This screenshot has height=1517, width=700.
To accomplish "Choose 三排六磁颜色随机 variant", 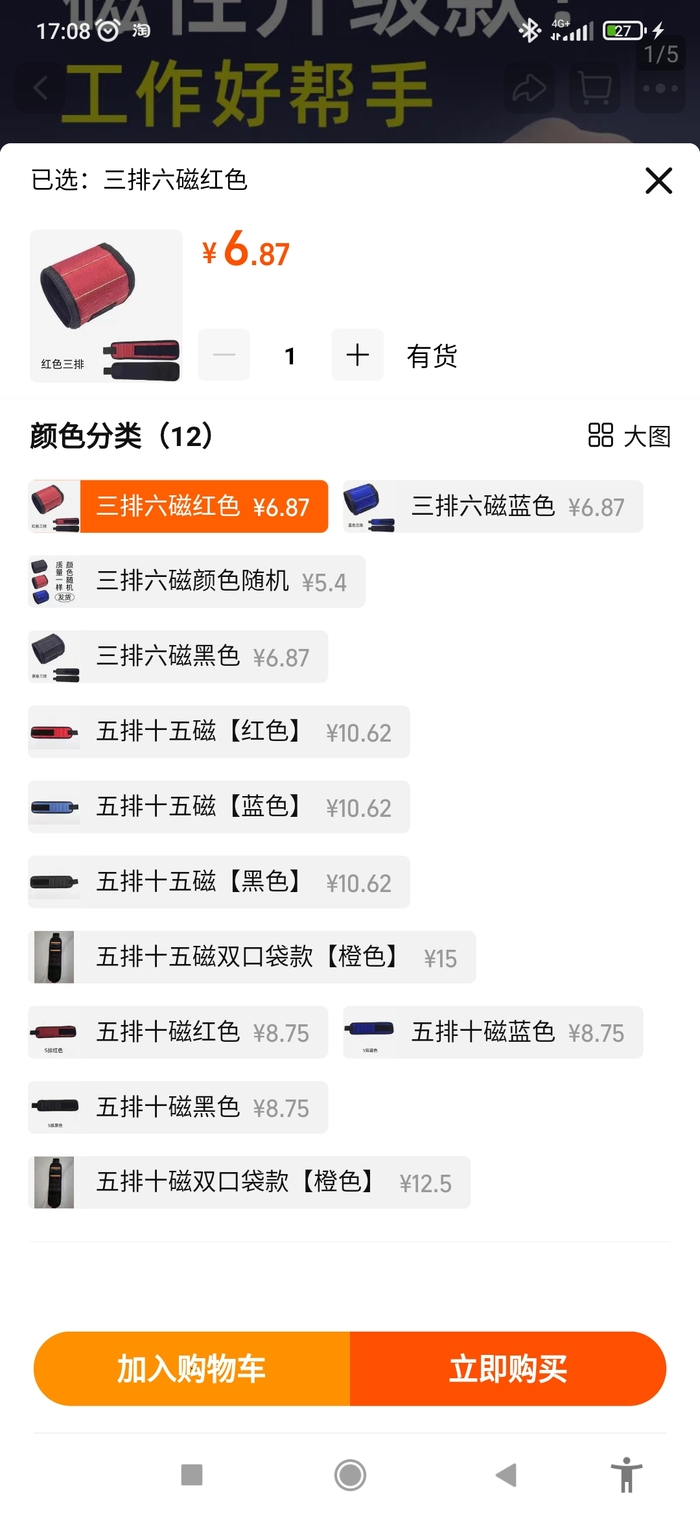I will coord(197,582).
